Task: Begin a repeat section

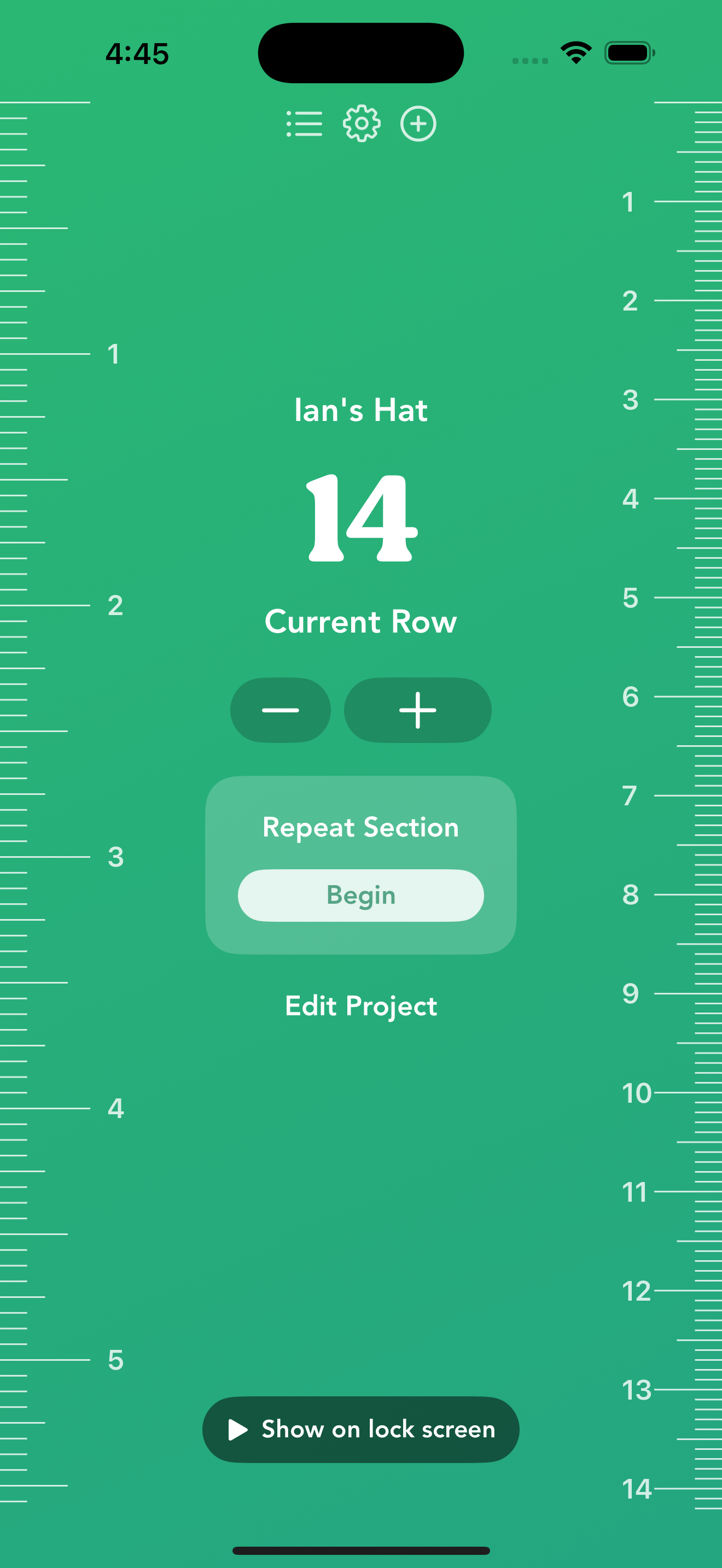Action: (x=361, y=895)
